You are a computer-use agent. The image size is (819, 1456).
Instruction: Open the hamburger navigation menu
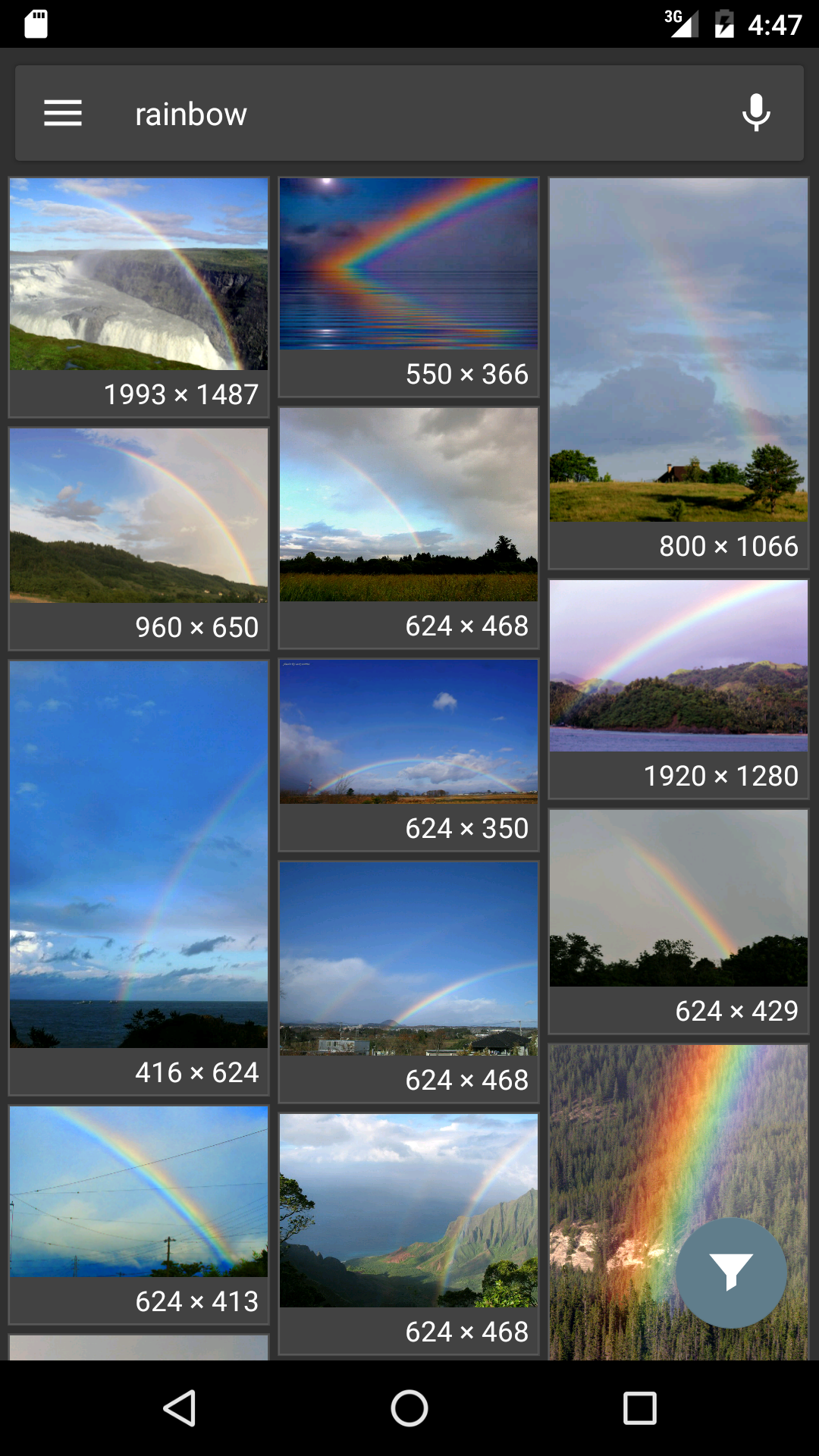click(63, 114)
